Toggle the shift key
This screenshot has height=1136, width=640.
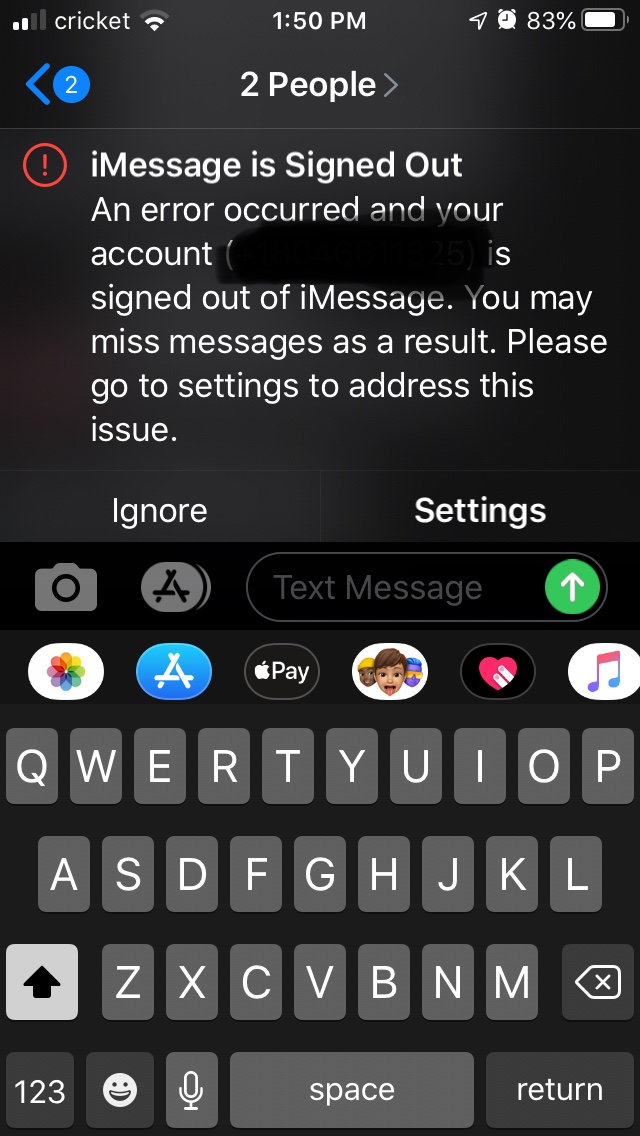(42, 984)
